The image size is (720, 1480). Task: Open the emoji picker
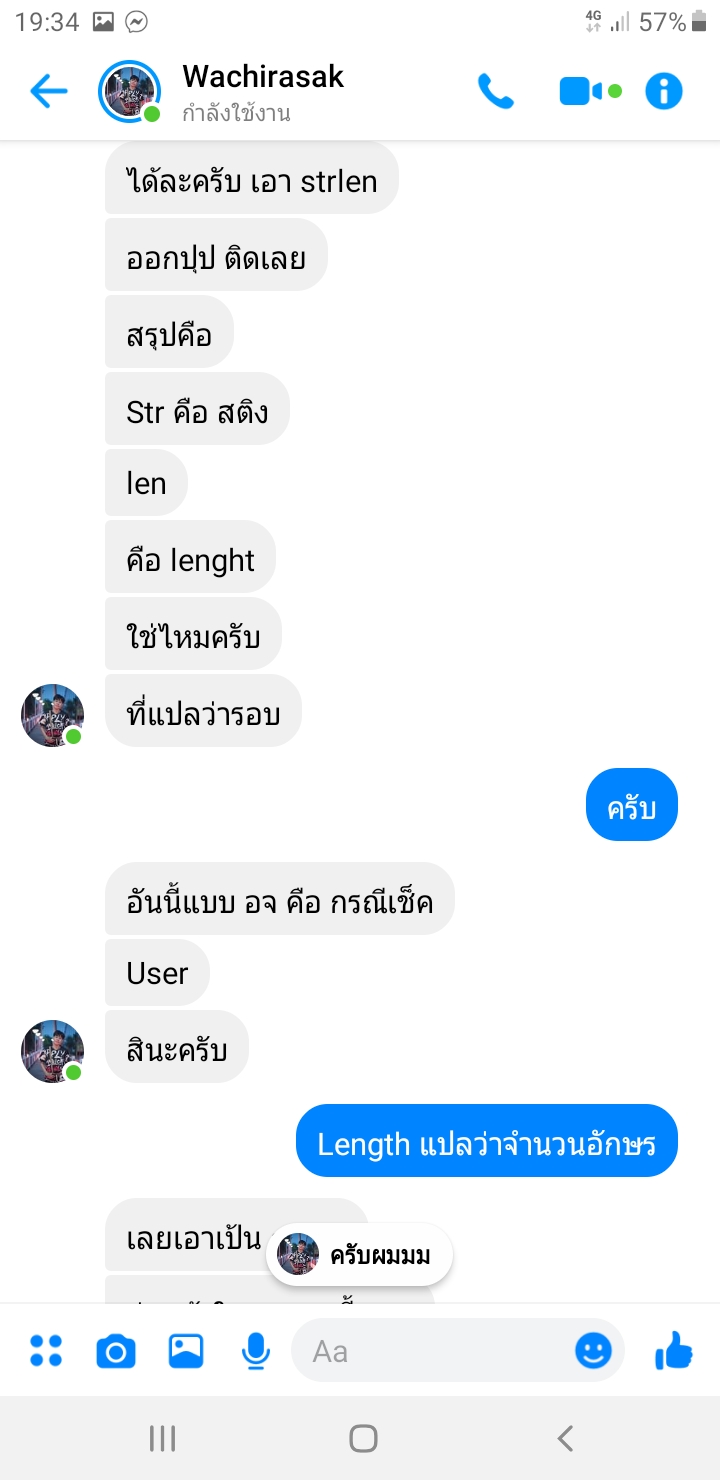[x=593, y=1351]
